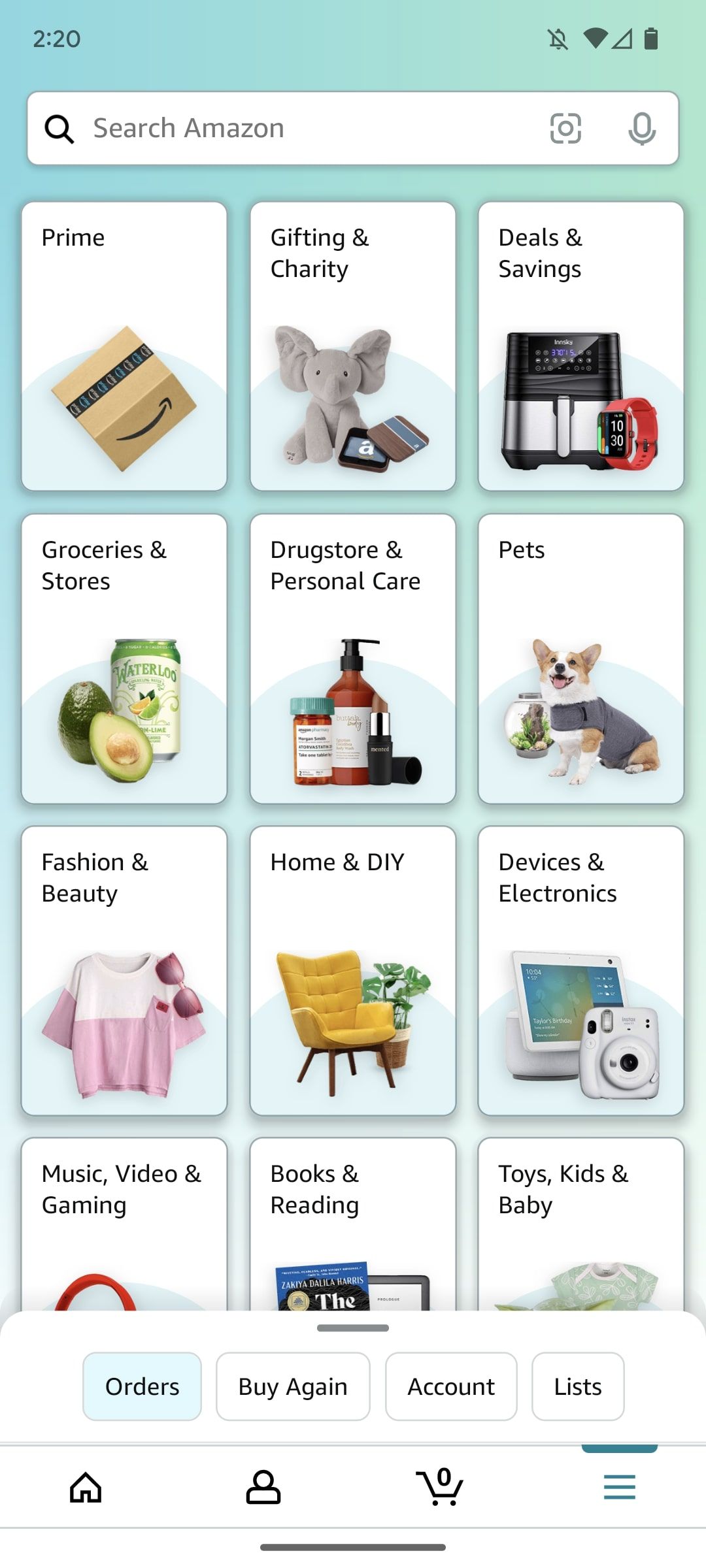Image resolution: width=706 pixels, height=1568 pixels.
Task: Tap the magnifying glass search icon
Action: pyautogui.click(x=58, y=128)
